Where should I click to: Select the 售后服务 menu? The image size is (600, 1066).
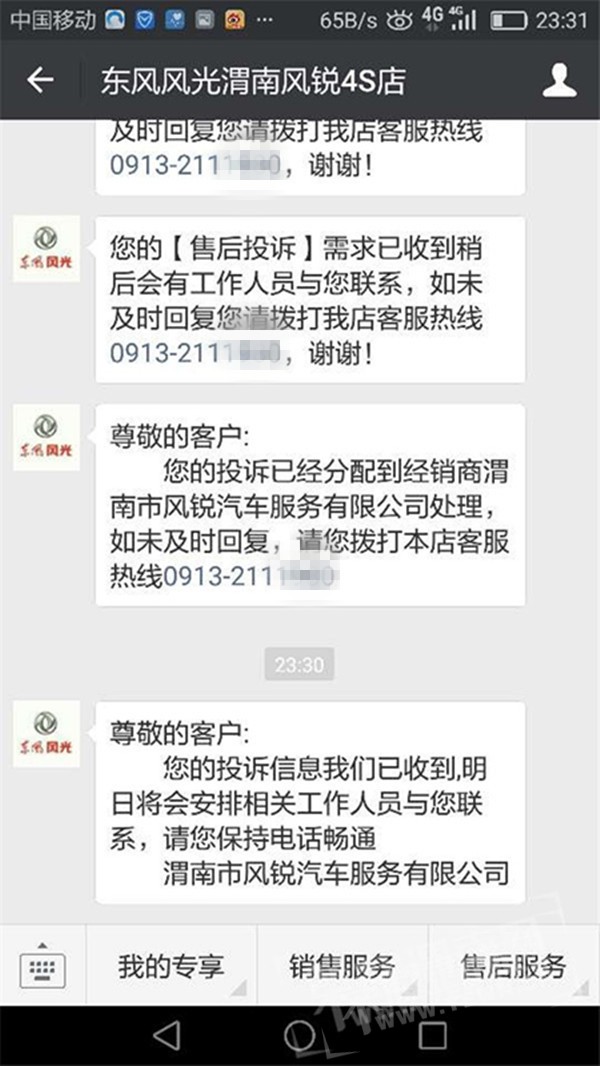[513, 965]
